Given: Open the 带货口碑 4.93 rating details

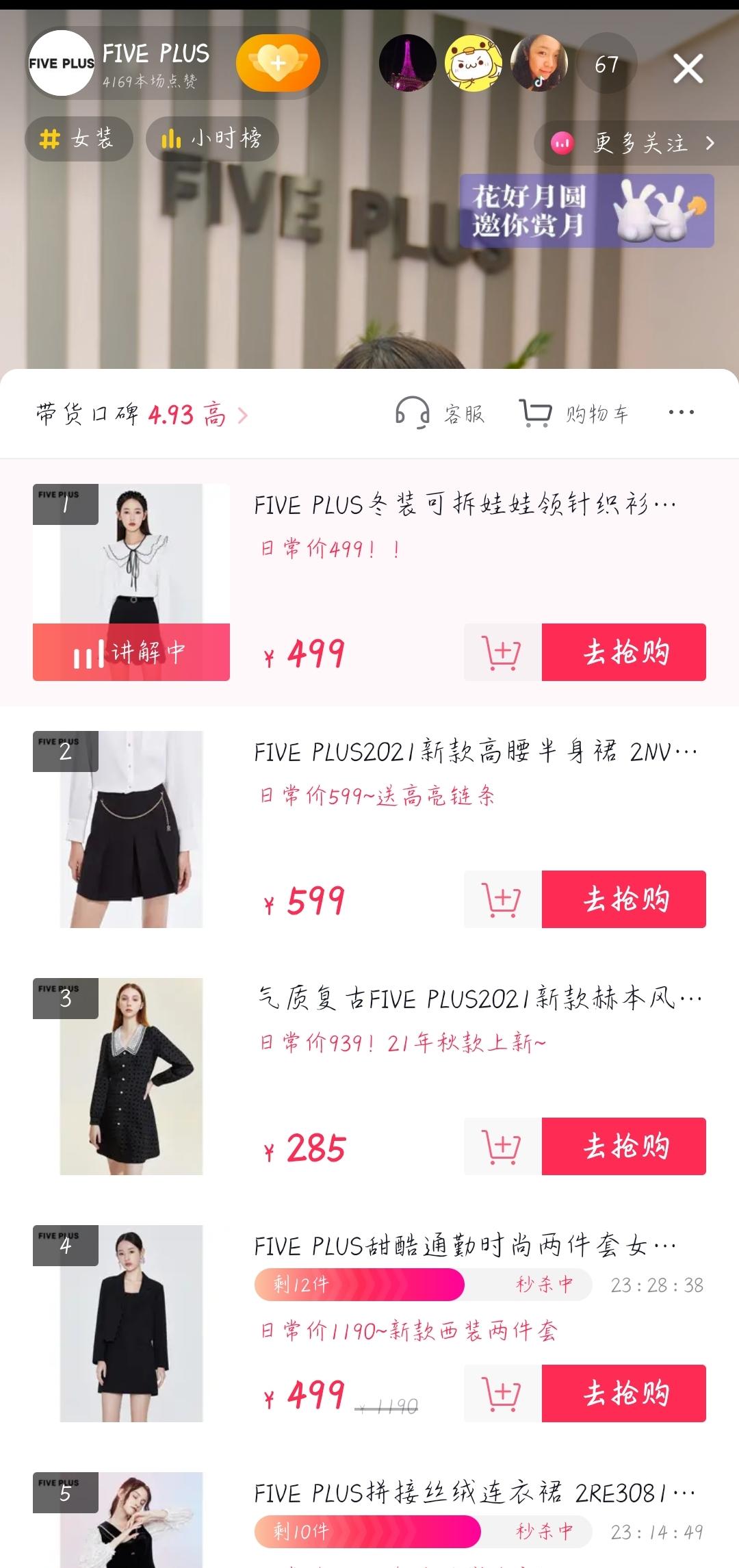Looking at the screenshot, I should tap(137, 413).
